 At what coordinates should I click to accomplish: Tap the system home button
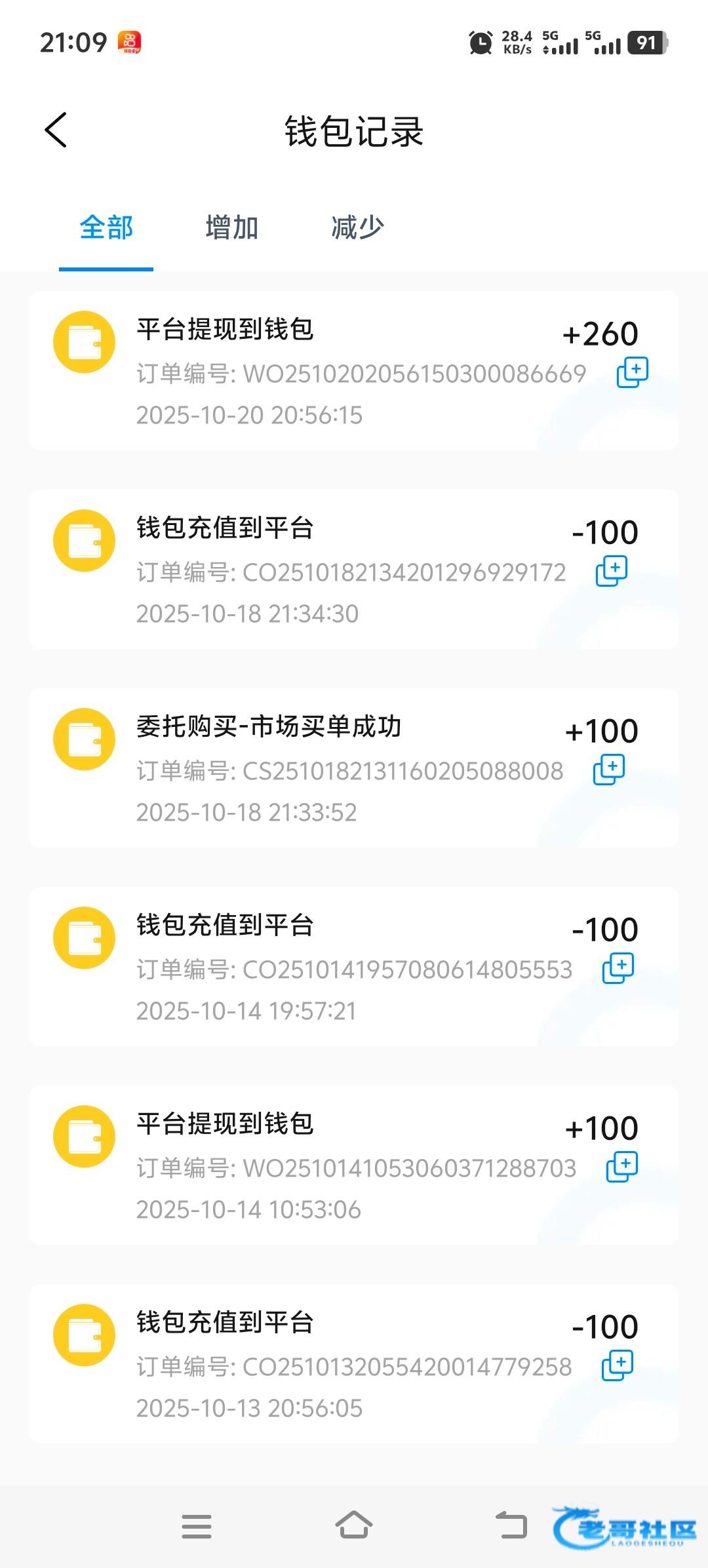point(354,1525)
